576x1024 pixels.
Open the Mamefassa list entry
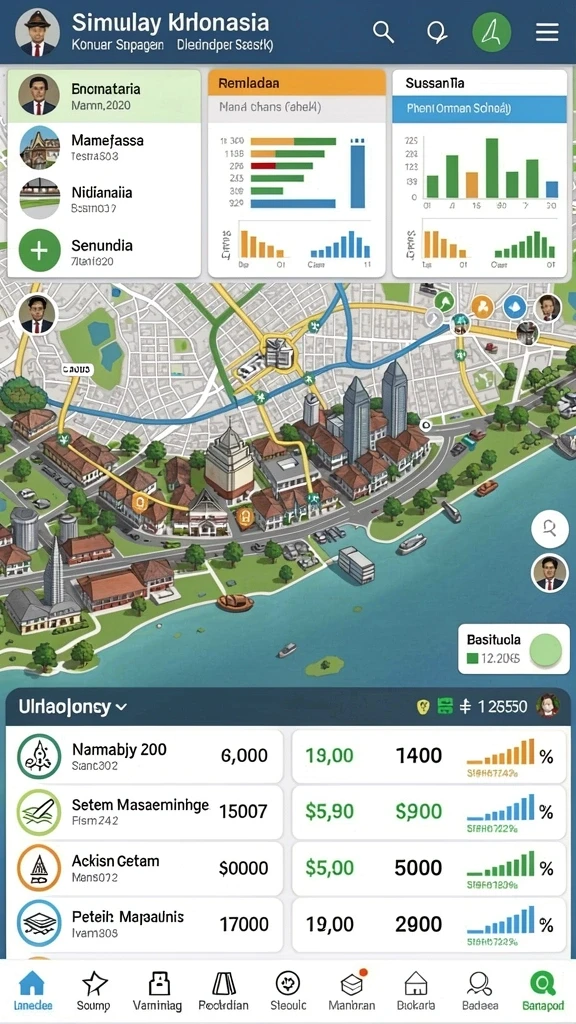tap(104, 147)
